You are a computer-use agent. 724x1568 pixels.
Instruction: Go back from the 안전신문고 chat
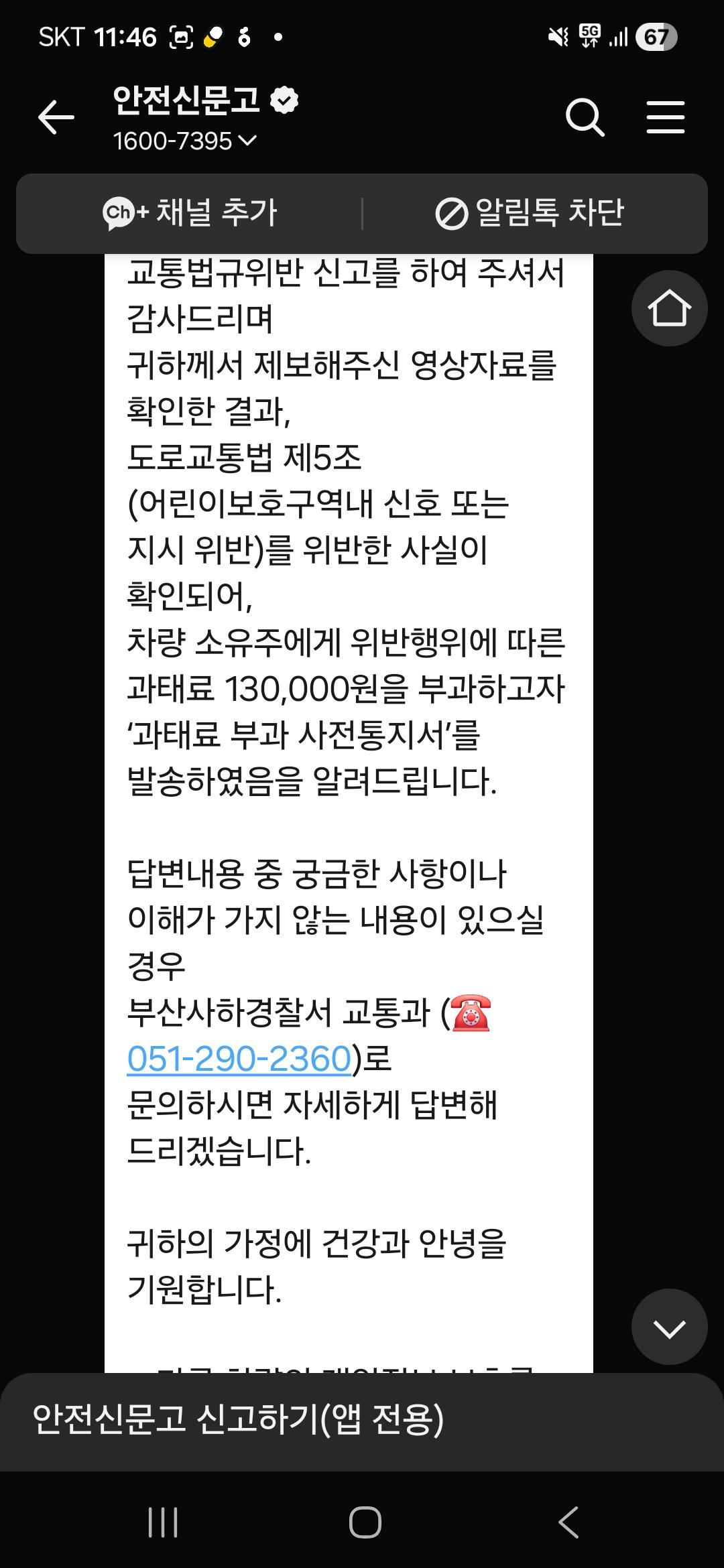click(x=56, y=118)
